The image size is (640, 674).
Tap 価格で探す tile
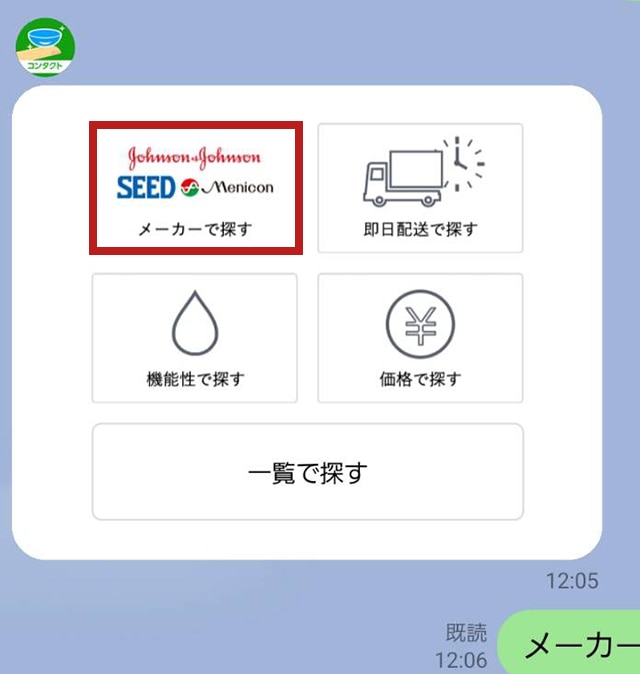tap(420, 338)
